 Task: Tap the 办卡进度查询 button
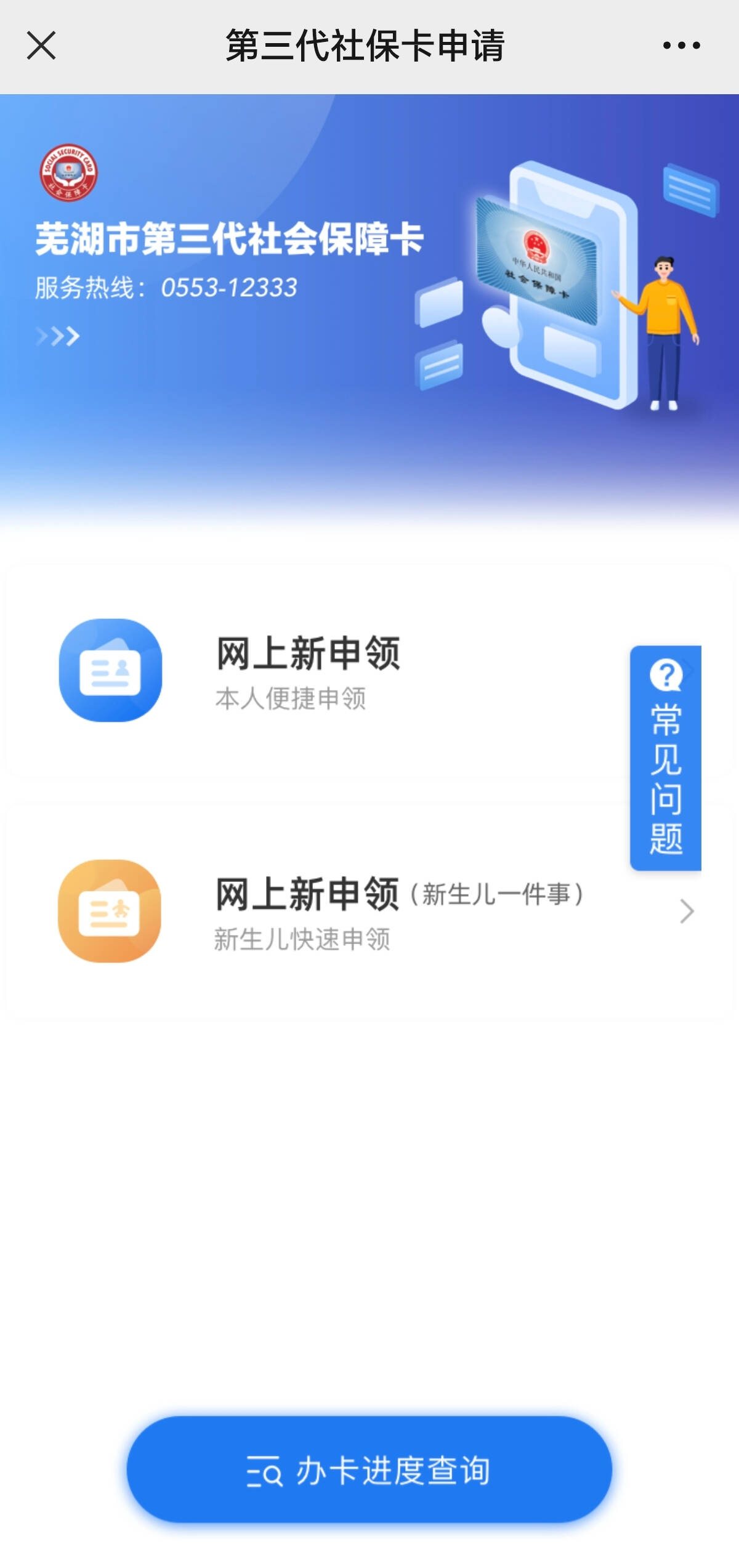369,1471
